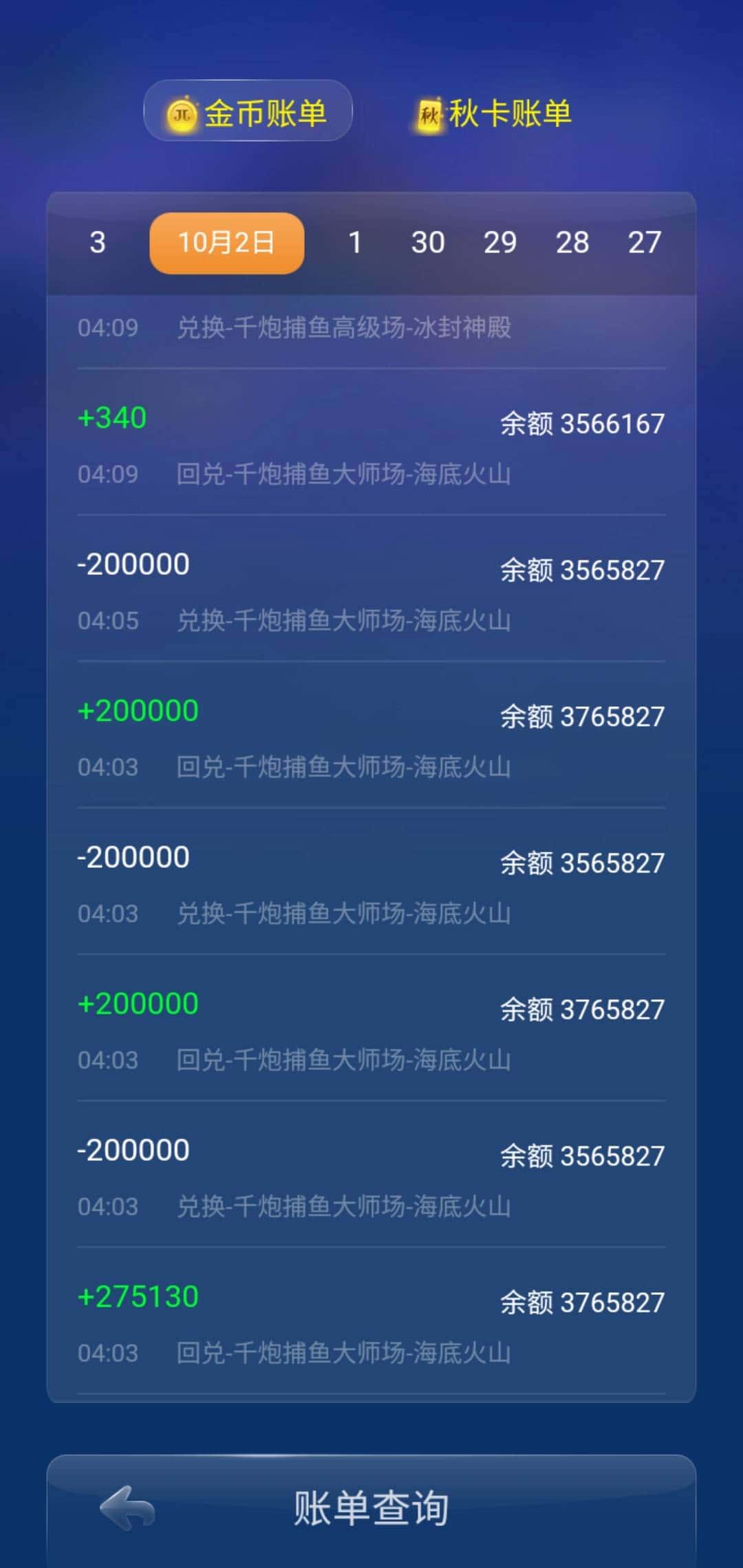Tap the gold coin icon on 金币账单 tab
The width and height of the screenshot is (743, 1568).
tap(181, 114)
